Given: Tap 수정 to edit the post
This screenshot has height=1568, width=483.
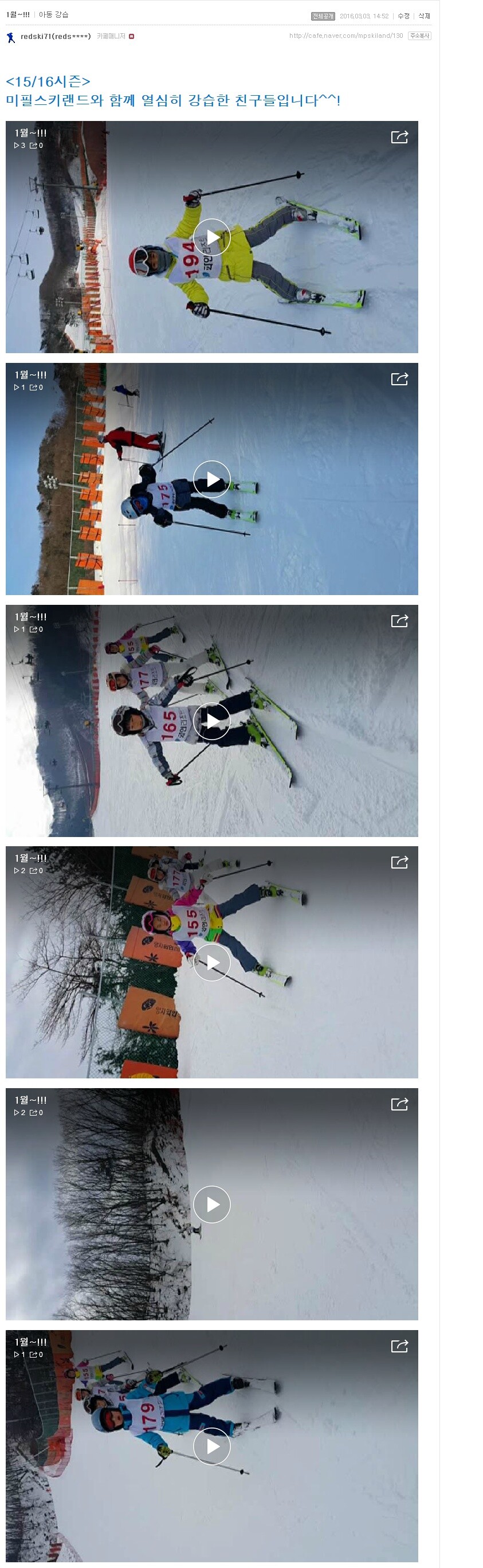Looking at the screenshot, I should [403, 16].
